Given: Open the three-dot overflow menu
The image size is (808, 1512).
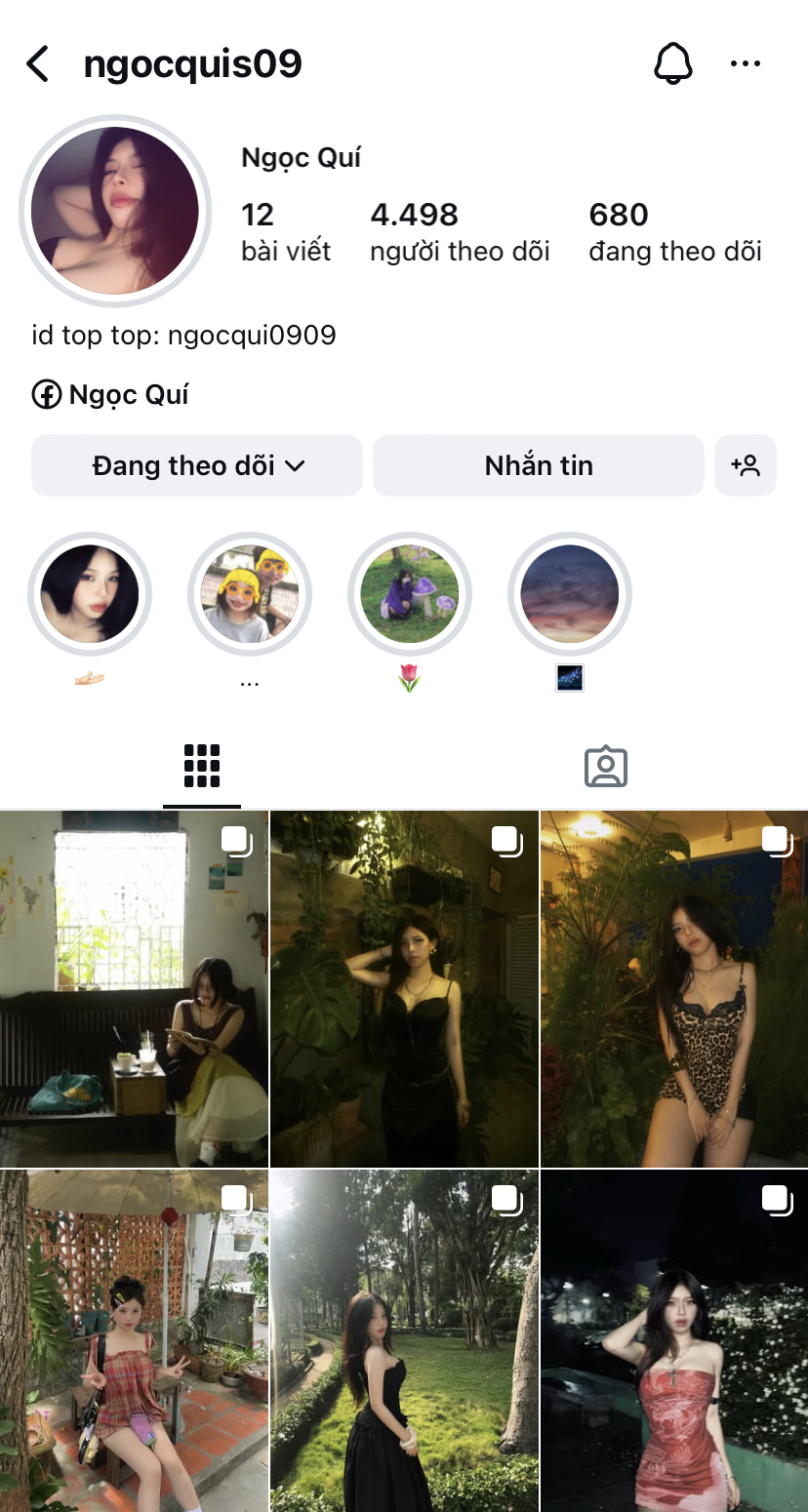Looking at the screenshot, I should click(746, 64).
